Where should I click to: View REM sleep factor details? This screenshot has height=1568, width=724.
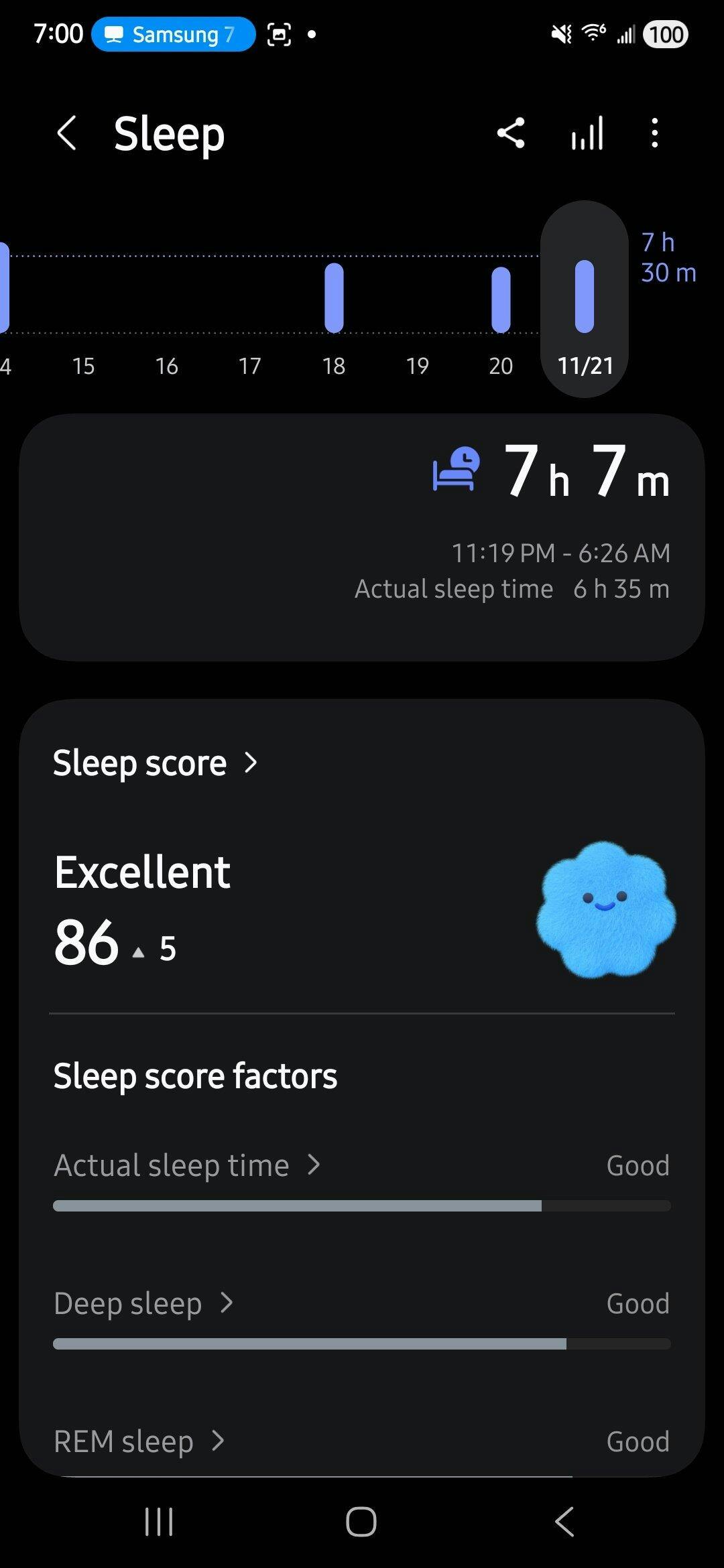139,1441
